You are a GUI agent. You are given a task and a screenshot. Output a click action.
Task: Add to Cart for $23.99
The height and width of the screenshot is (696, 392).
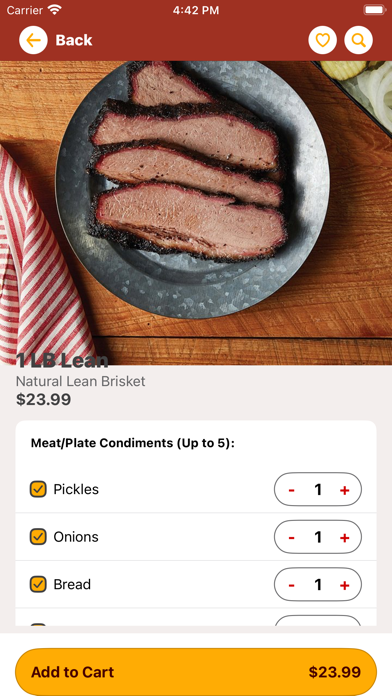click(196, 672)
